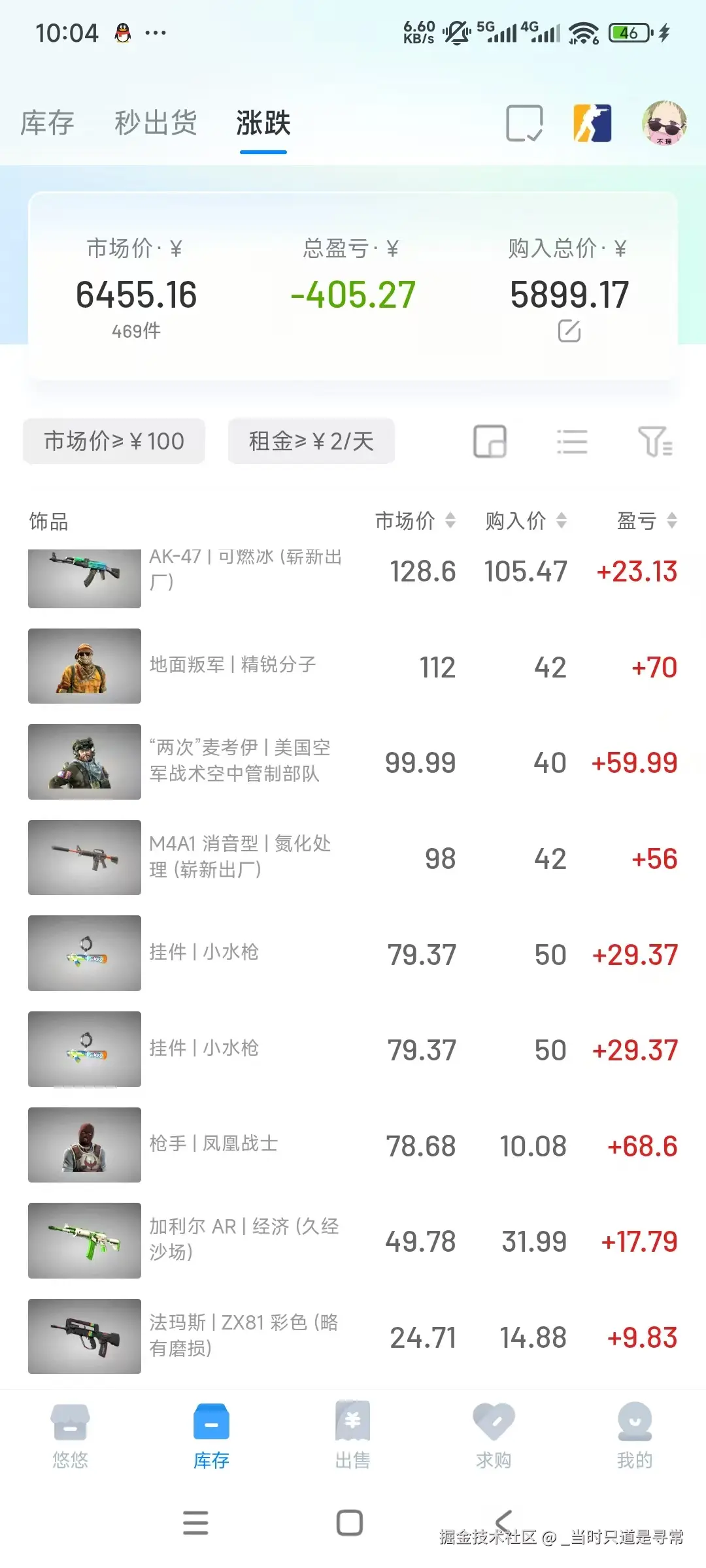706x1568 pixels.
Task: Select the 租金≥¥2/天 filter chip
Action: click(311, 441)
